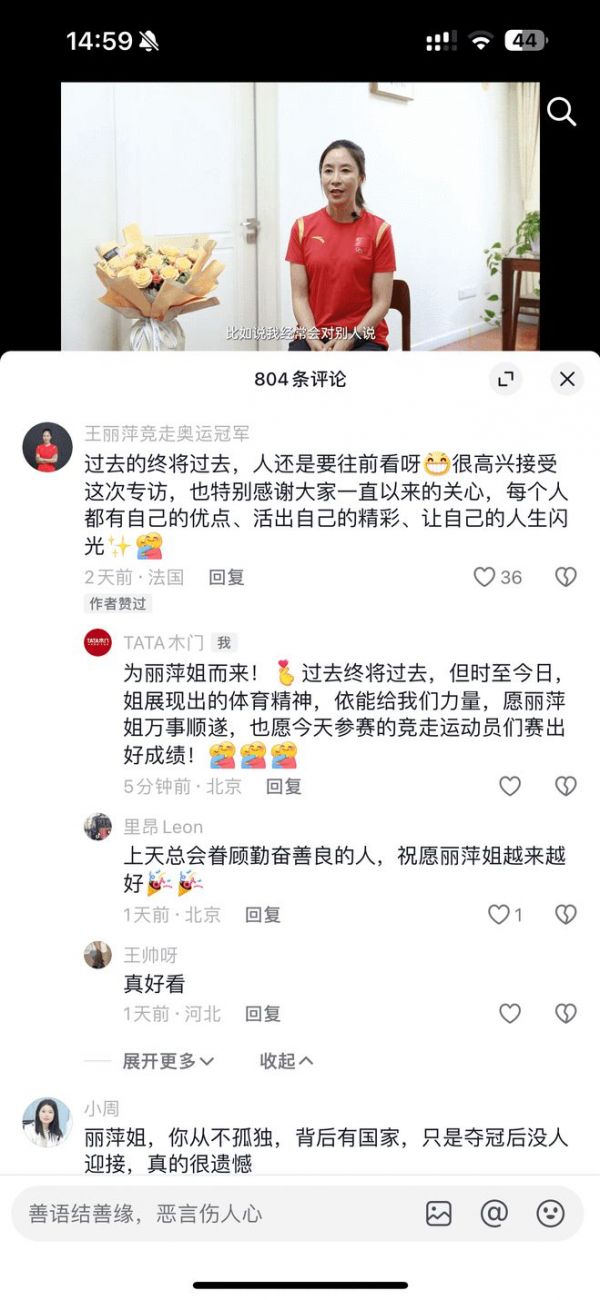Image resolution: width=600 pixels, height=1300 pixels.
Task: Reply to 王丽萍竞走奥运冠军's comment
Action: [x=226, y=577]
